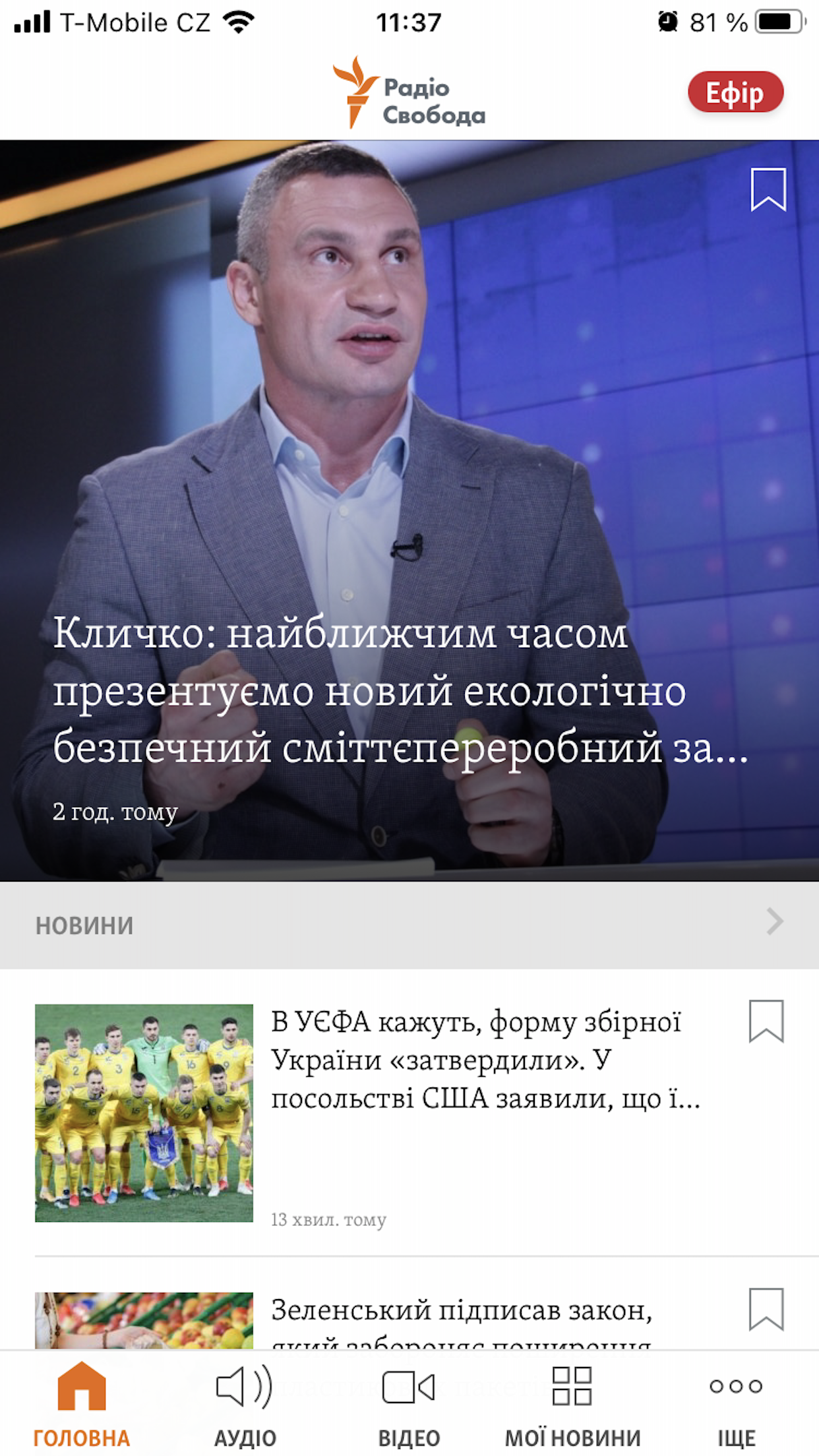The width and height of the screenshot is (819, 1456).
Task: Tap the red Ефір button
Action: tap(737, 92)
